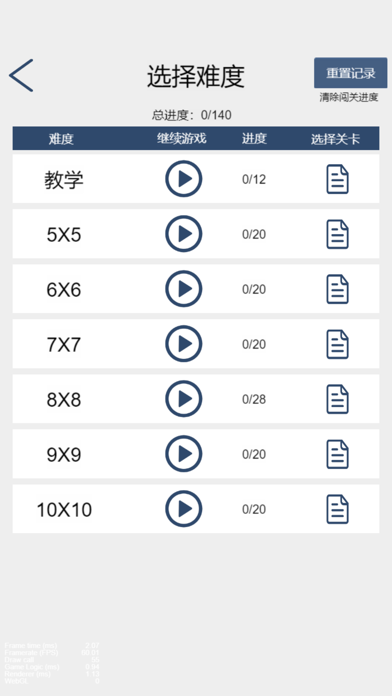Start the 10X10 game
The height and width of the screenshot is (696, 392).
pyautogui.click(x=184, y=509)
